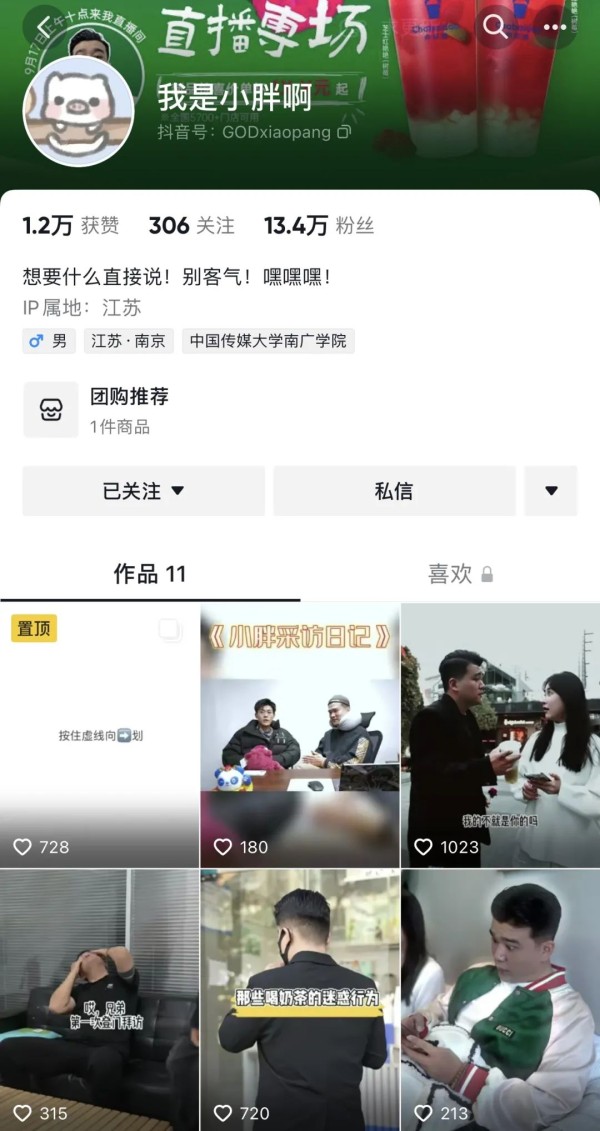Tap the 已关注 following button
This screenshot has width=600, height=1131.
point(143,491)
